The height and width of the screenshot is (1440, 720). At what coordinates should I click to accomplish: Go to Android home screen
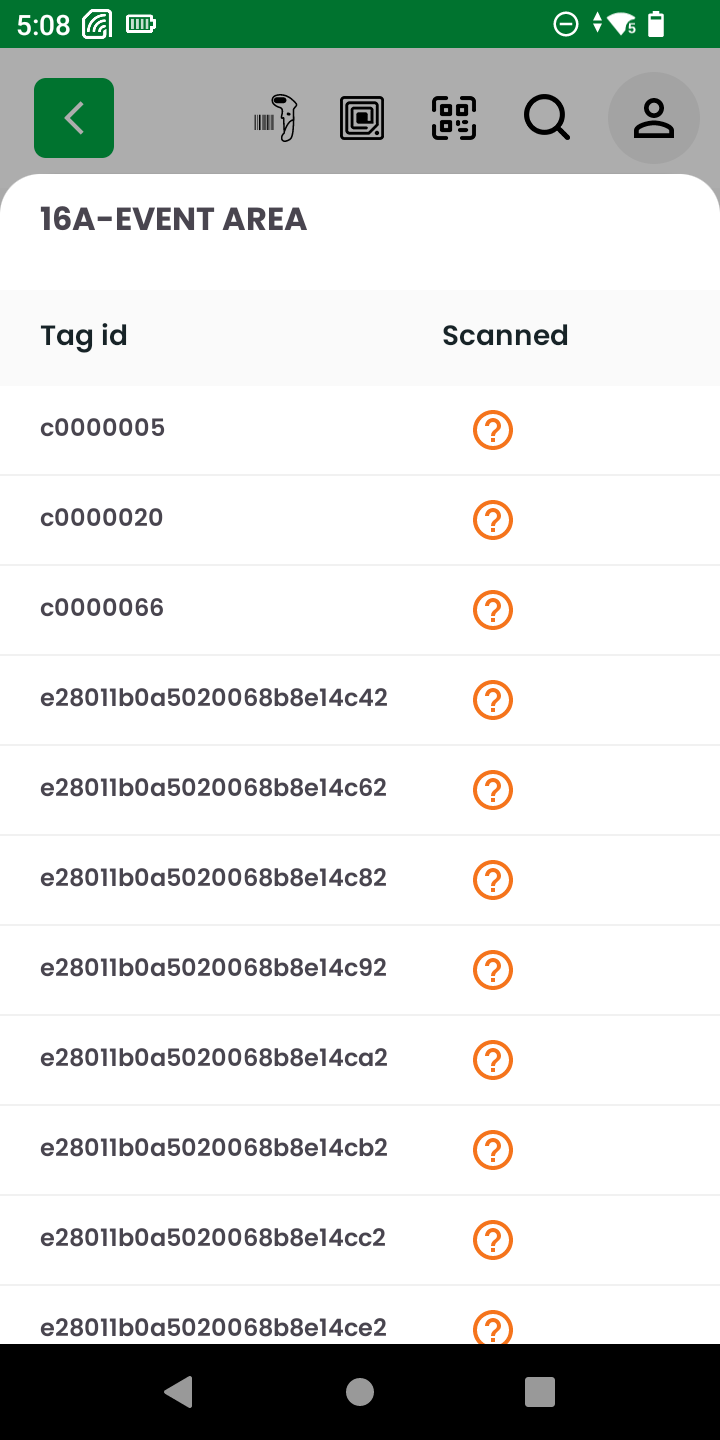[x=360, y=1392]
